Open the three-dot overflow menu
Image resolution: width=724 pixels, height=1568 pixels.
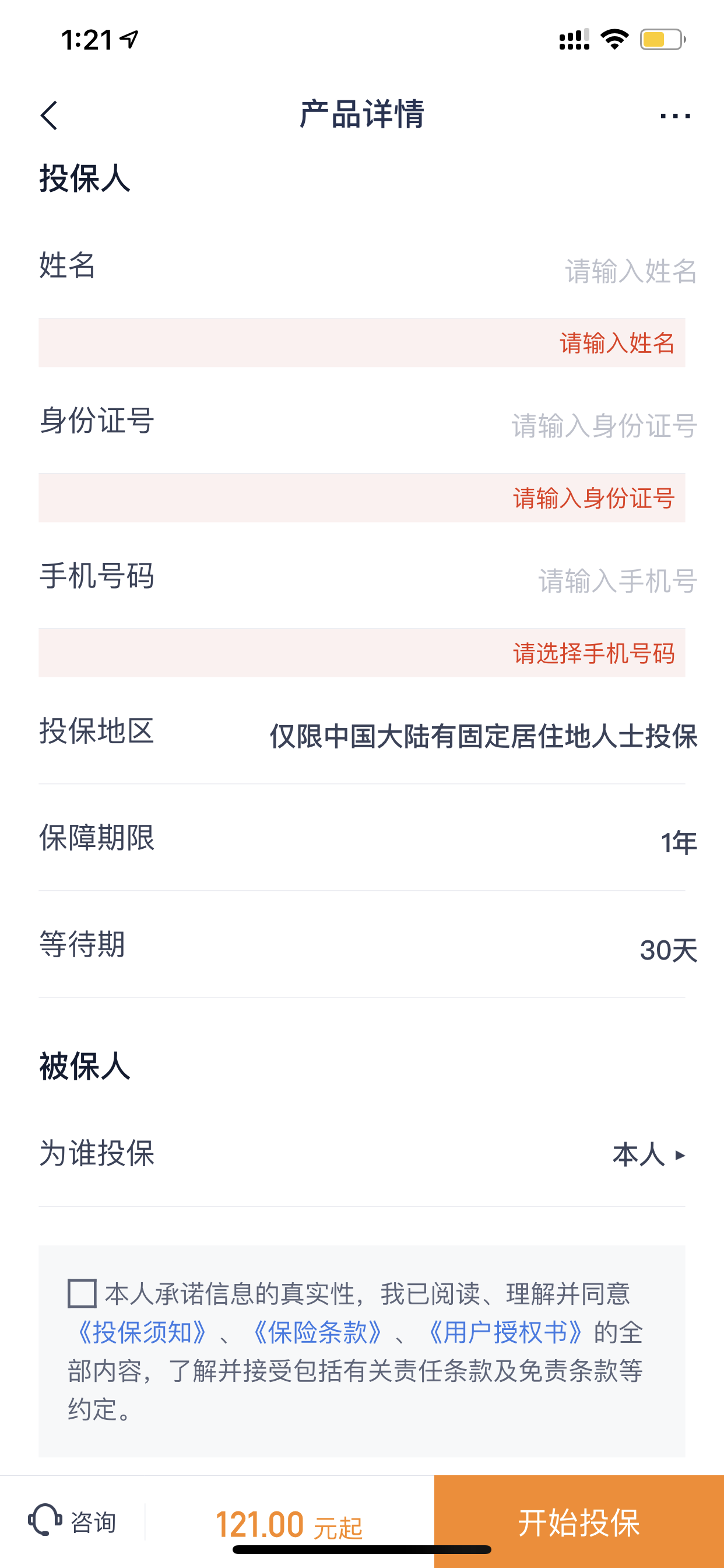674,116
